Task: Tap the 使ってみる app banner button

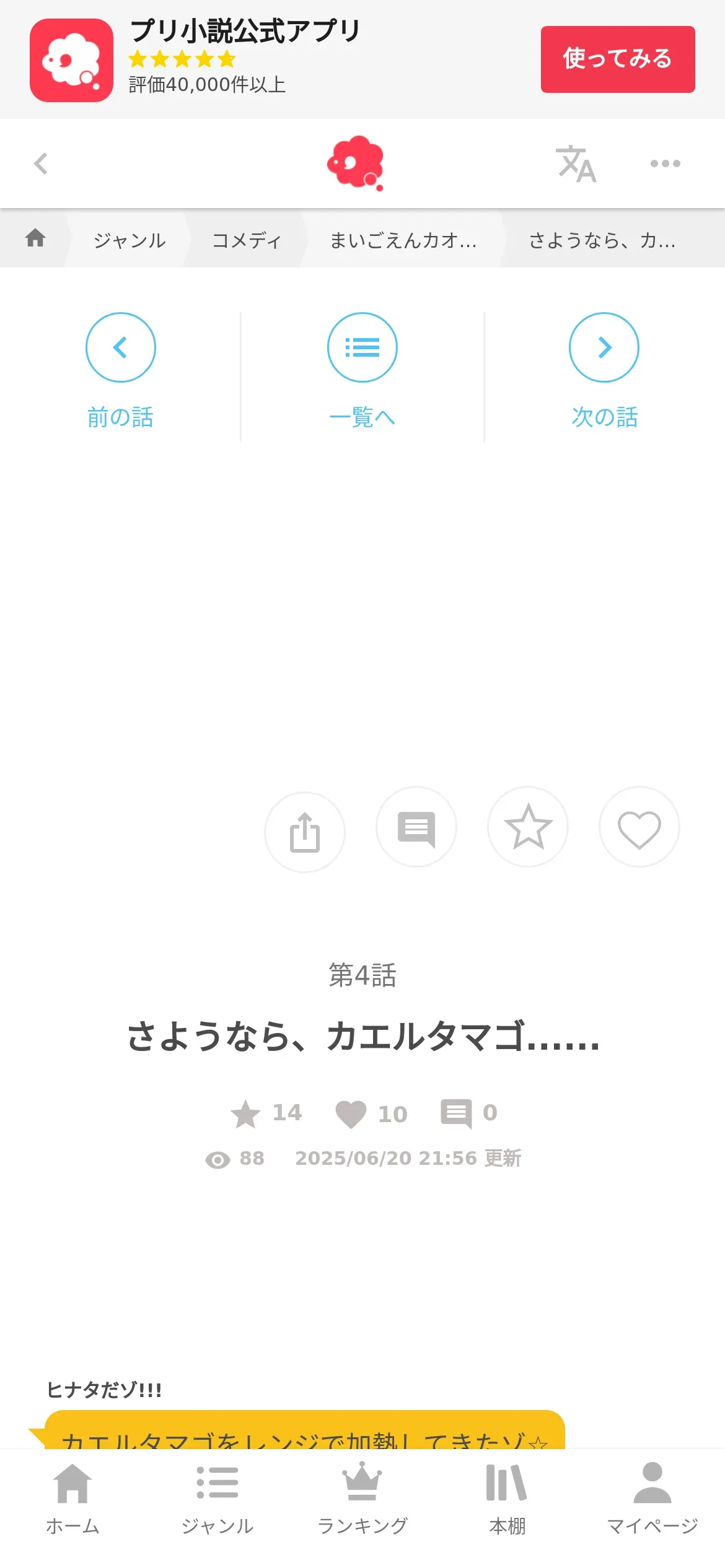Action: [x=617, y=59]
